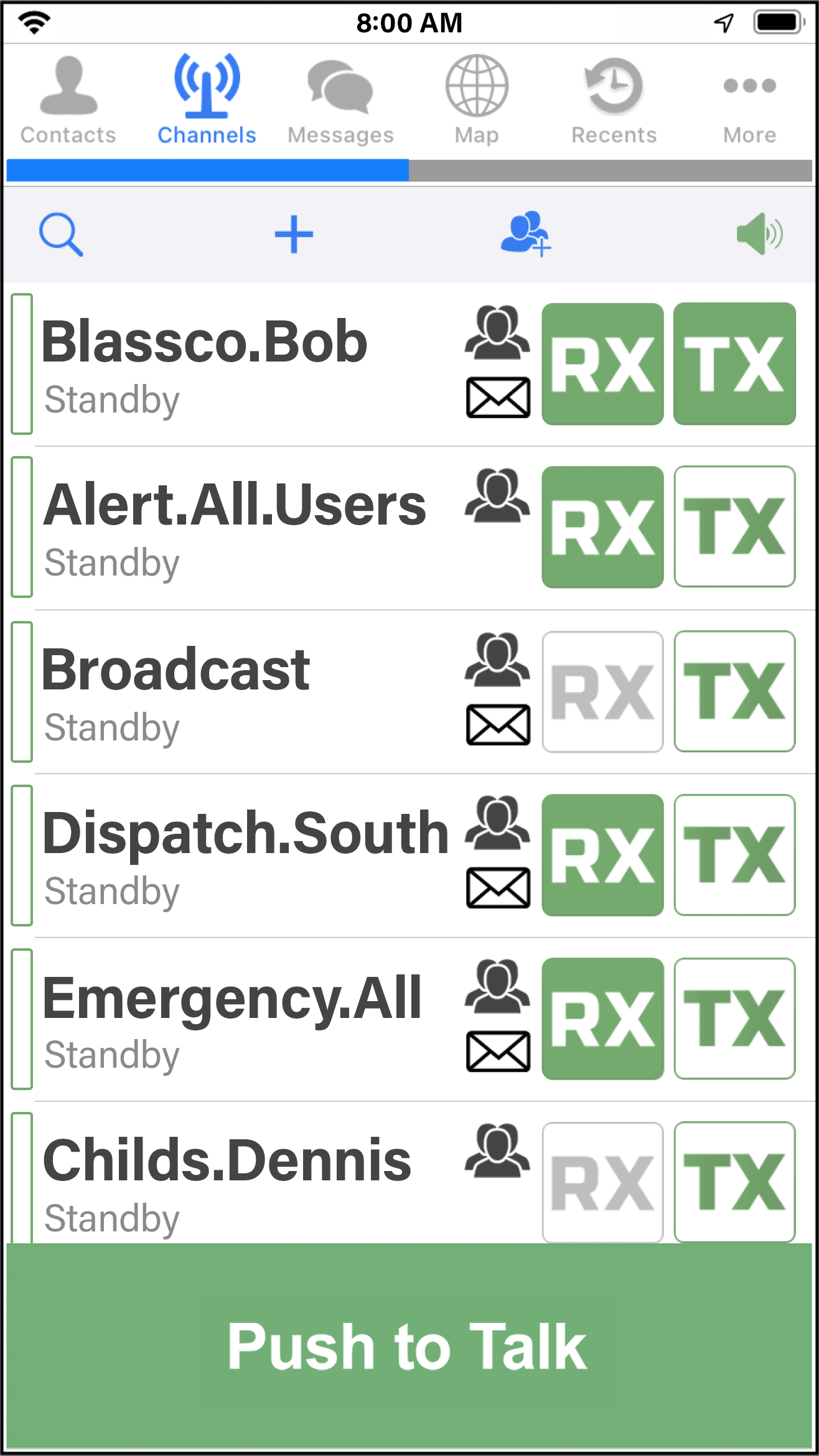The width and height of the screenshot is (819, 1456).
Task: View members of Dispatch.South channel
Action: click(497, 823)
